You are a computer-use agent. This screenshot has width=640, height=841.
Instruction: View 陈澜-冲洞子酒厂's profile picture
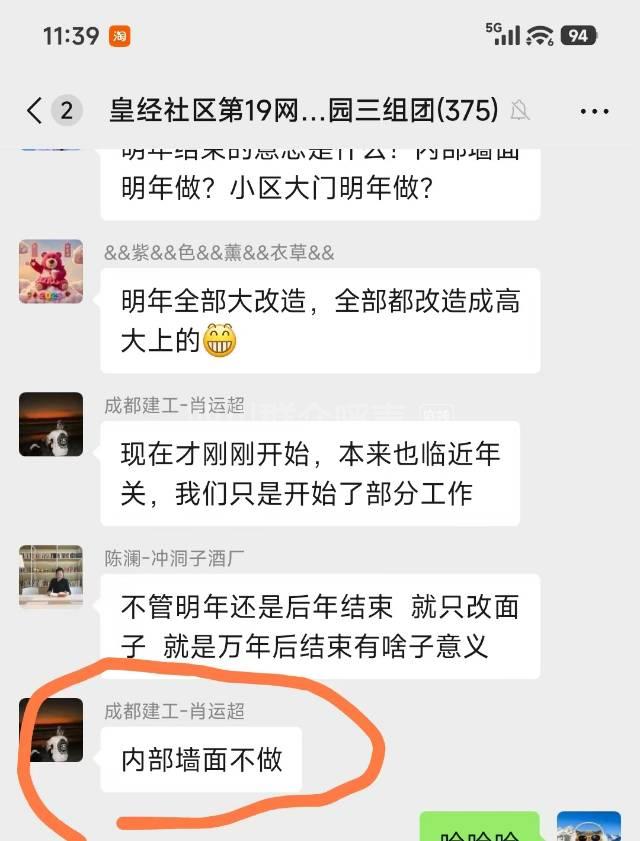[51, 577]
